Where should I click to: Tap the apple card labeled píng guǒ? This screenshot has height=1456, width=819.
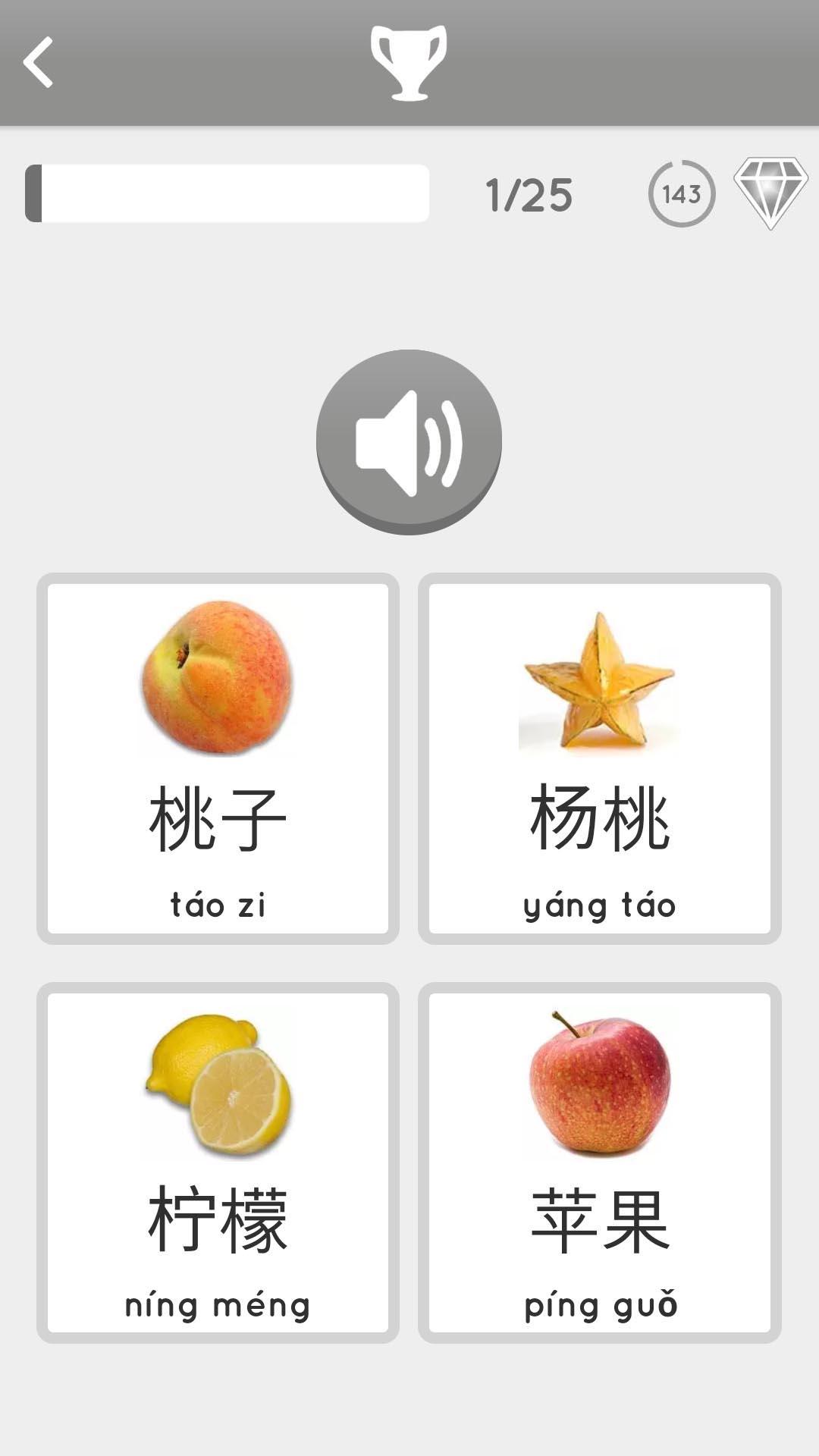(599, 1163)
